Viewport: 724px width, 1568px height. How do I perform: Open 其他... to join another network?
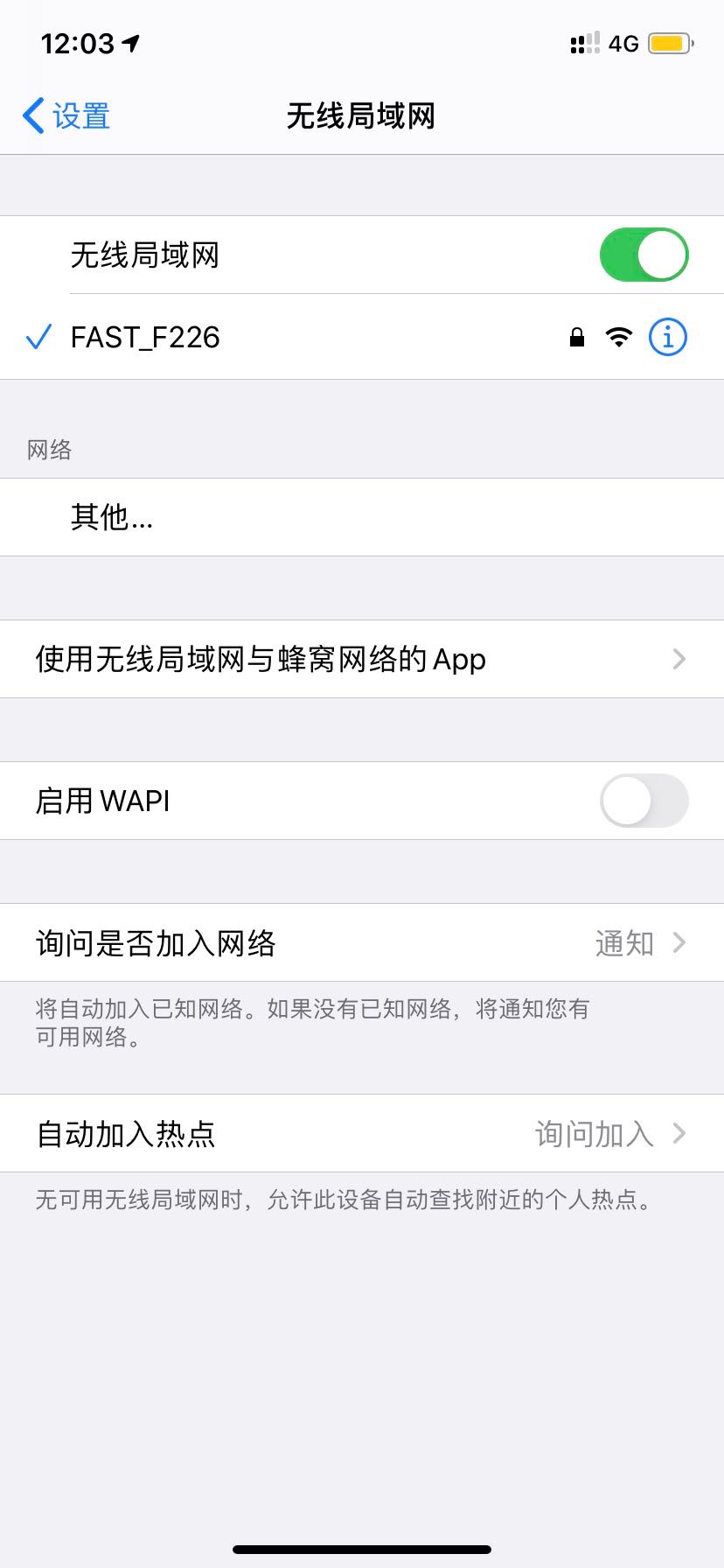click(112, 517)
